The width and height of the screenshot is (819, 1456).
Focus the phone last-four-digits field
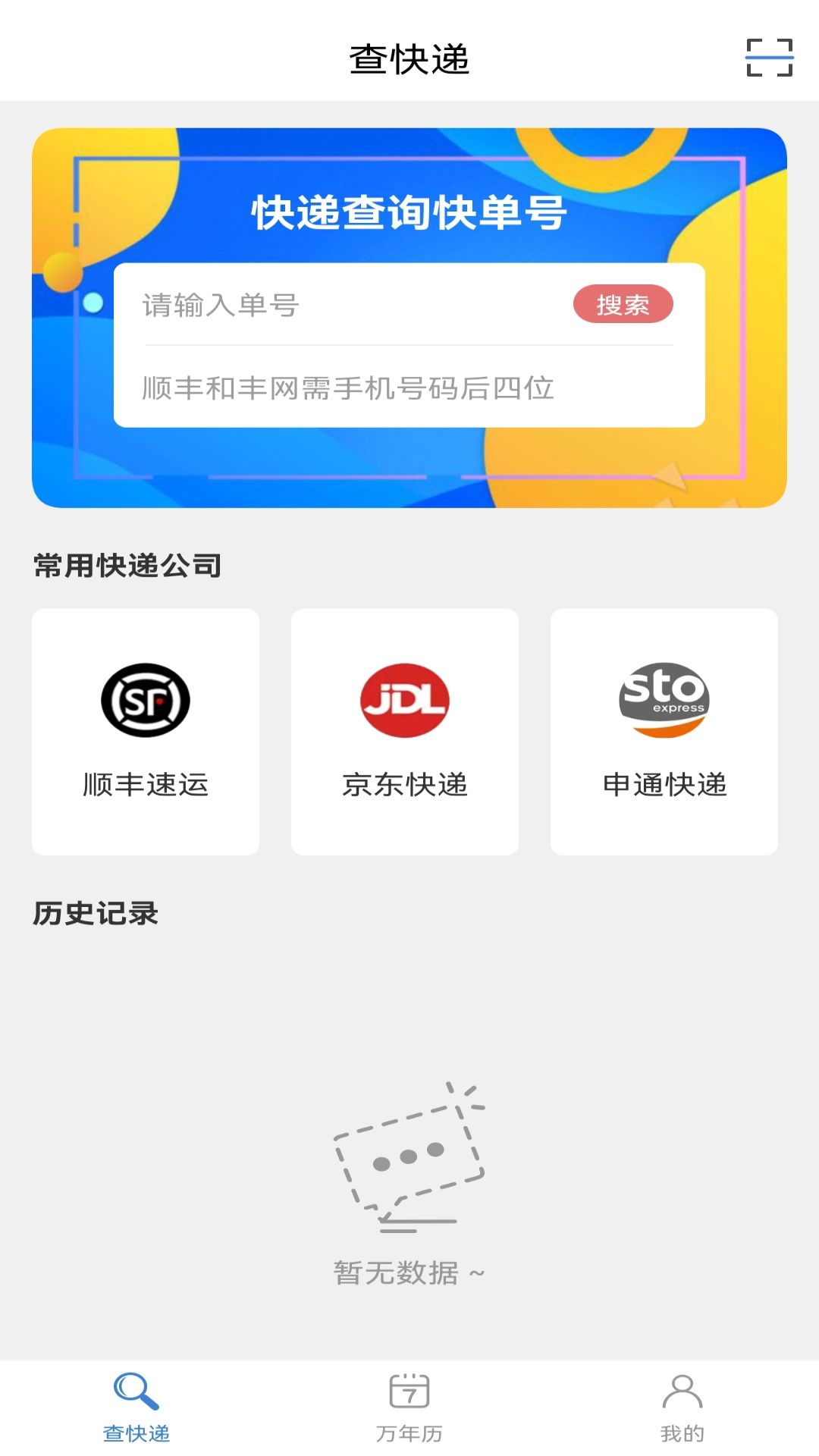point(408,388)
